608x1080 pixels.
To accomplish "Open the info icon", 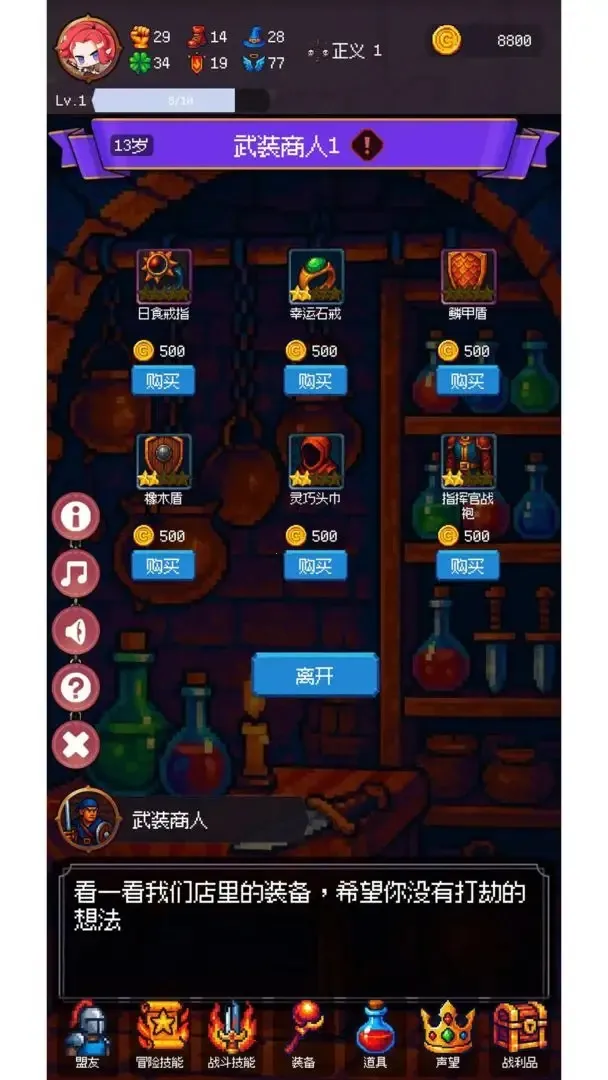I will 76,517.
